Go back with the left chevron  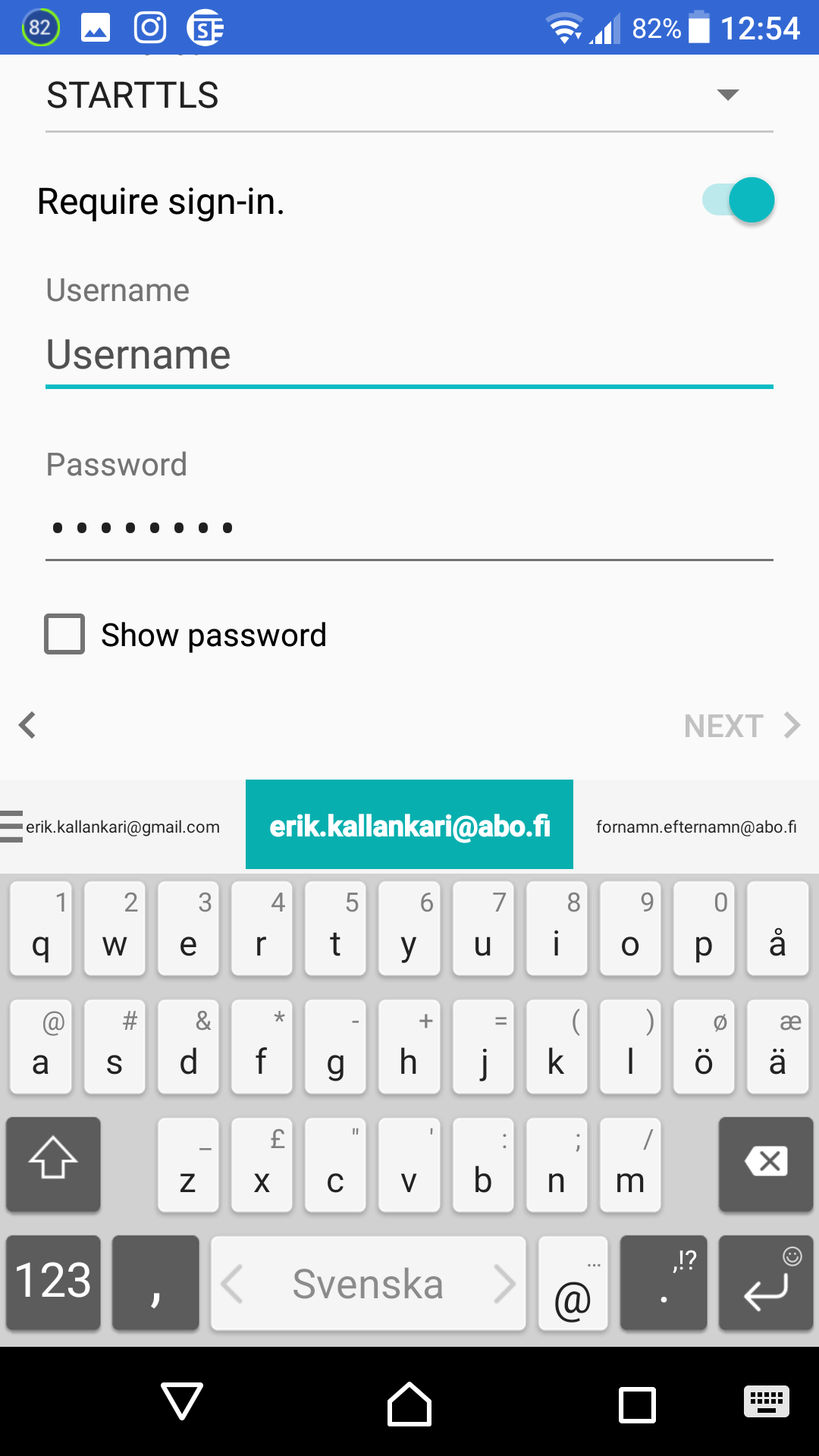27,725
